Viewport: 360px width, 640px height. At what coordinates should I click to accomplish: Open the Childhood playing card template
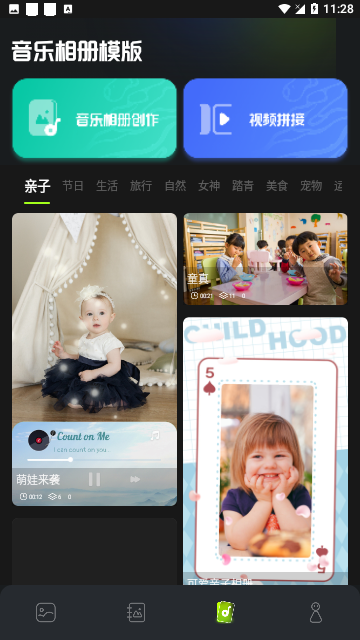click(265, 451)
